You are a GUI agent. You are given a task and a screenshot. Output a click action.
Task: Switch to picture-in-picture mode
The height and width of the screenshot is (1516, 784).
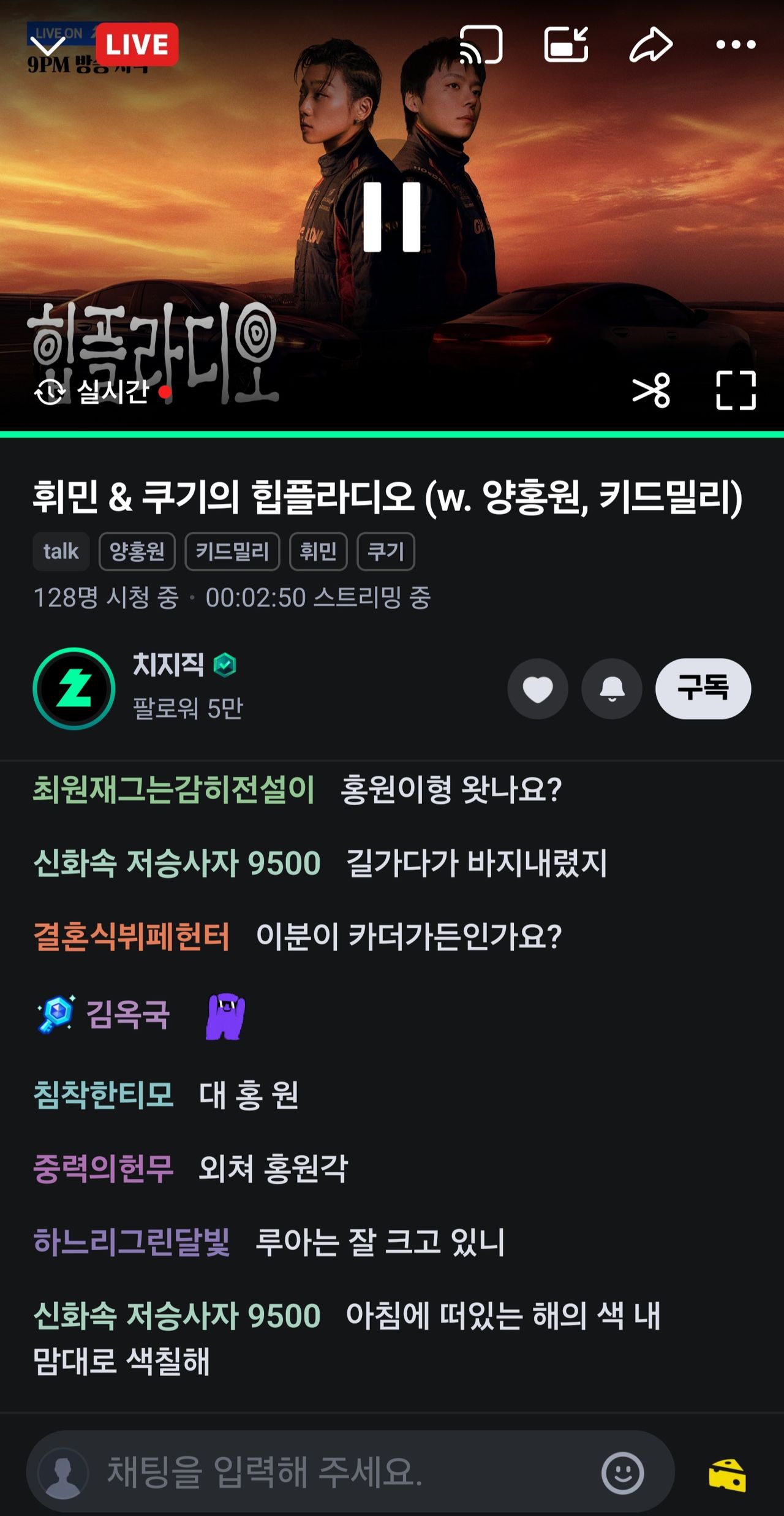[x=566, y=45]
